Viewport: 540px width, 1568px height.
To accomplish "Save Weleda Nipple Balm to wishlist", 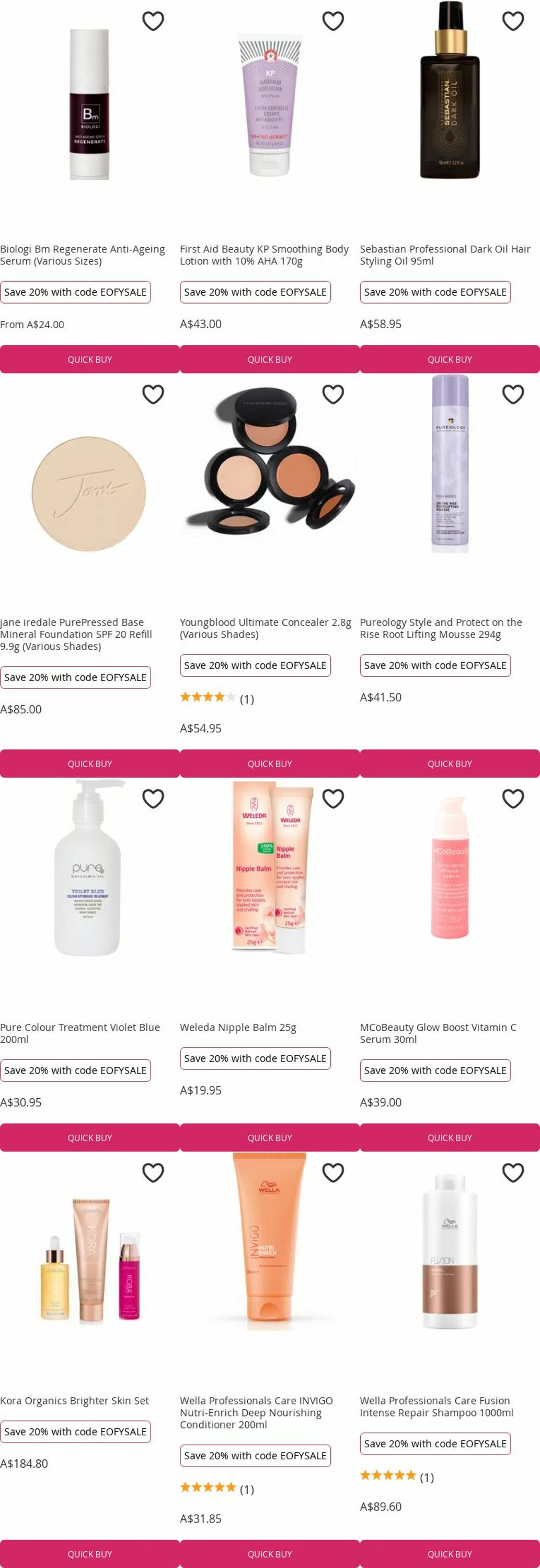I will pos(332,799).
